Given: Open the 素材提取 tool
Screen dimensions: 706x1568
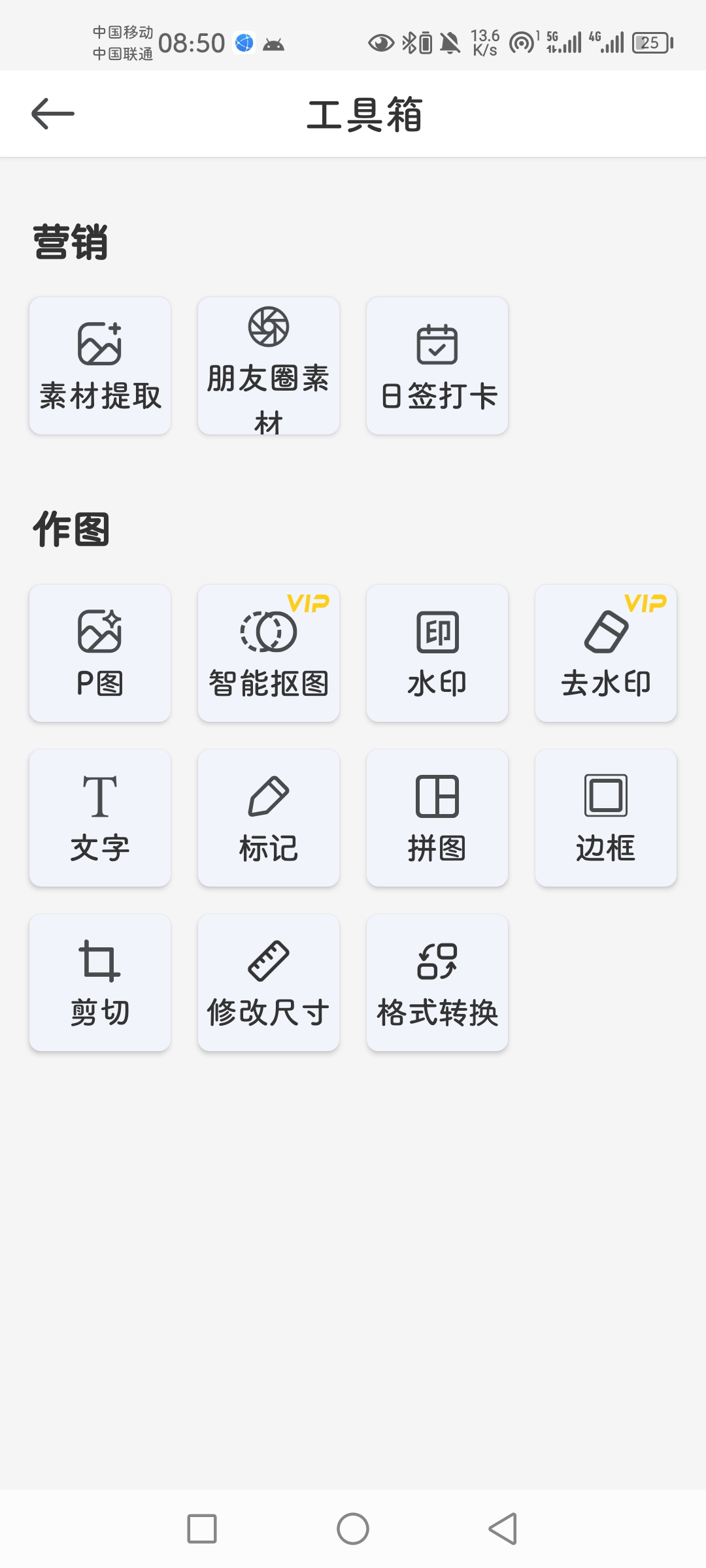Looking at the screenshot, I should click(100, 366).
